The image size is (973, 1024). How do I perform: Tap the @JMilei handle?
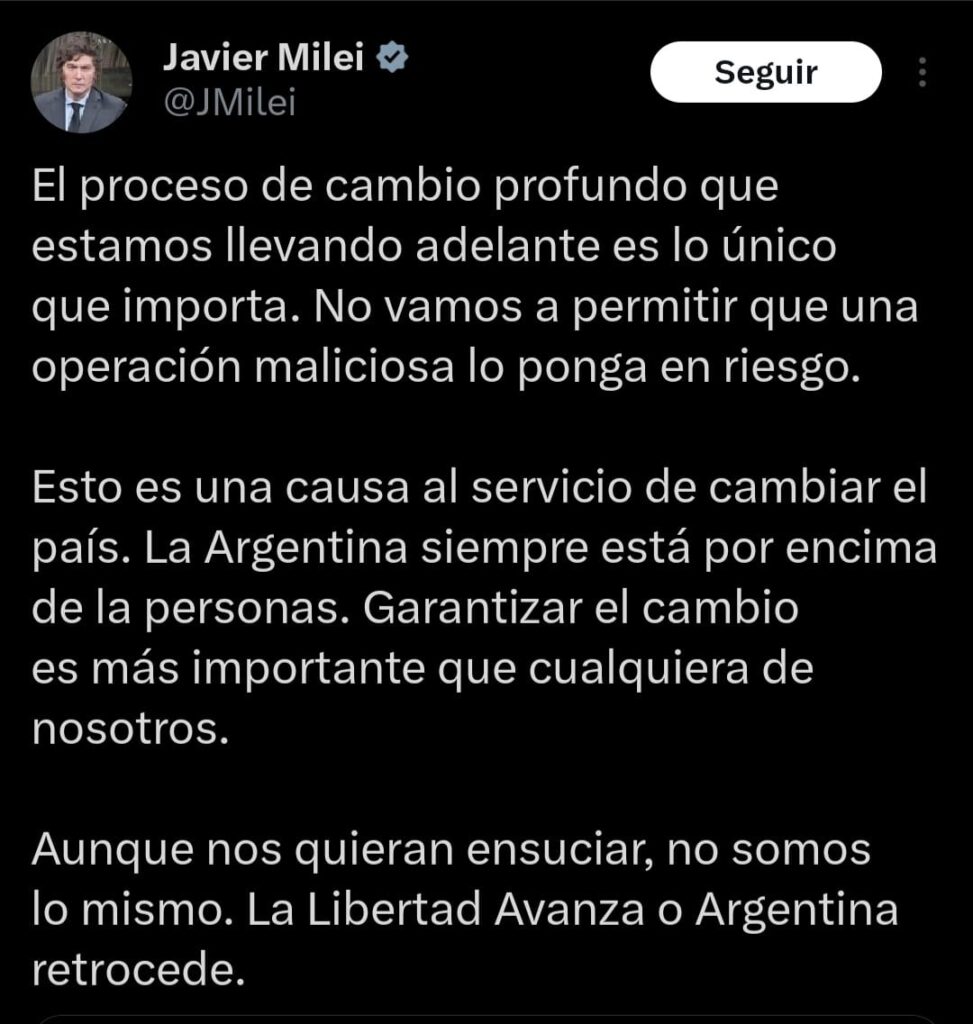(x=229, y=104)
